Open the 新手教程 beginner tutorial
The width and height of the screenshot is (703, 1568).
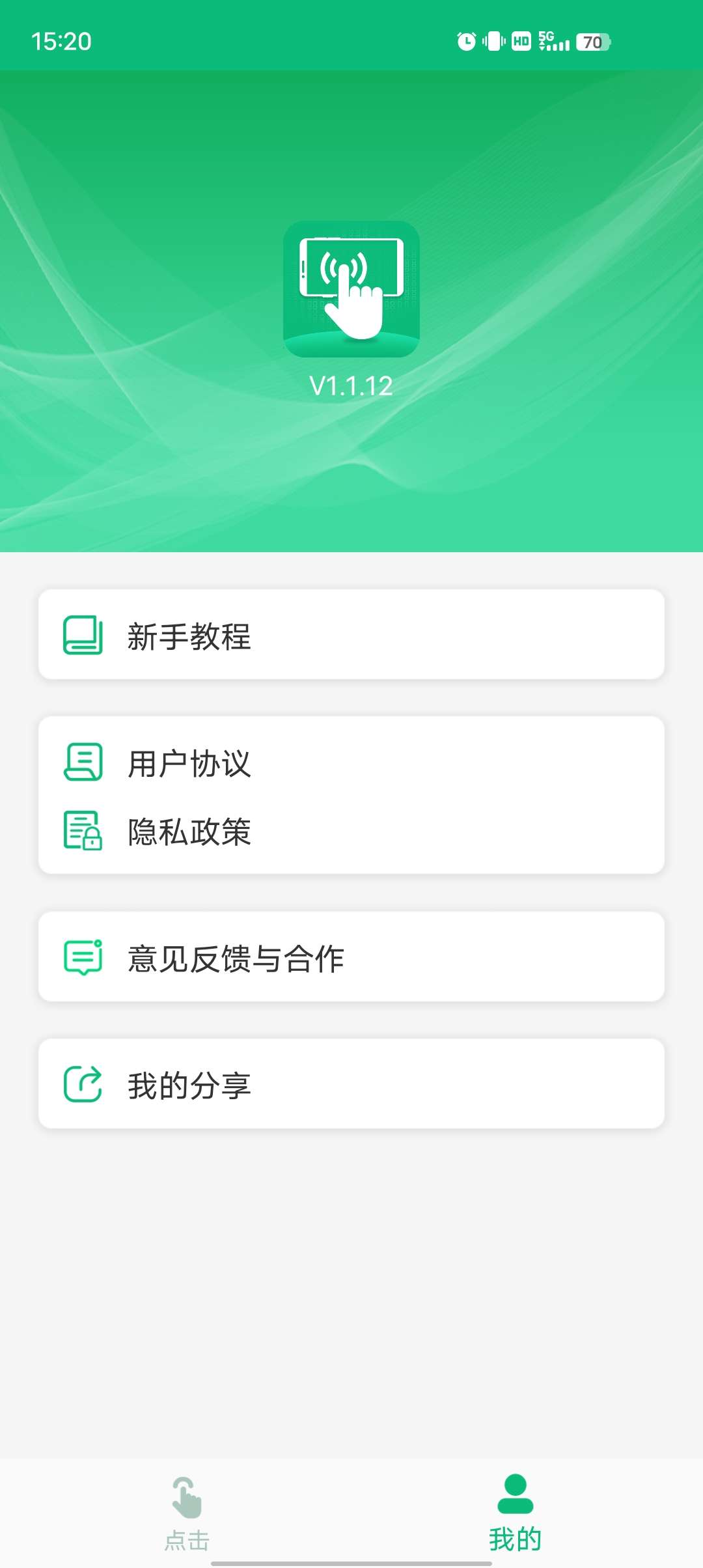click(x=351, y=635)
